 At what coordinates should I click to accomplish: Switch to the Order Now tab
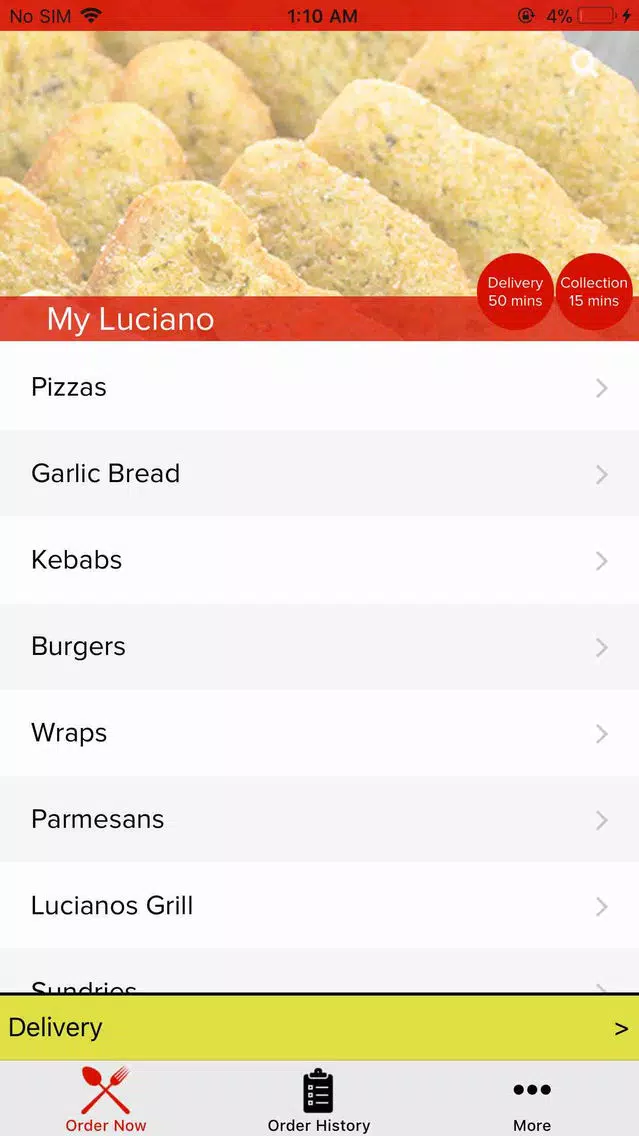(106, 1100)
